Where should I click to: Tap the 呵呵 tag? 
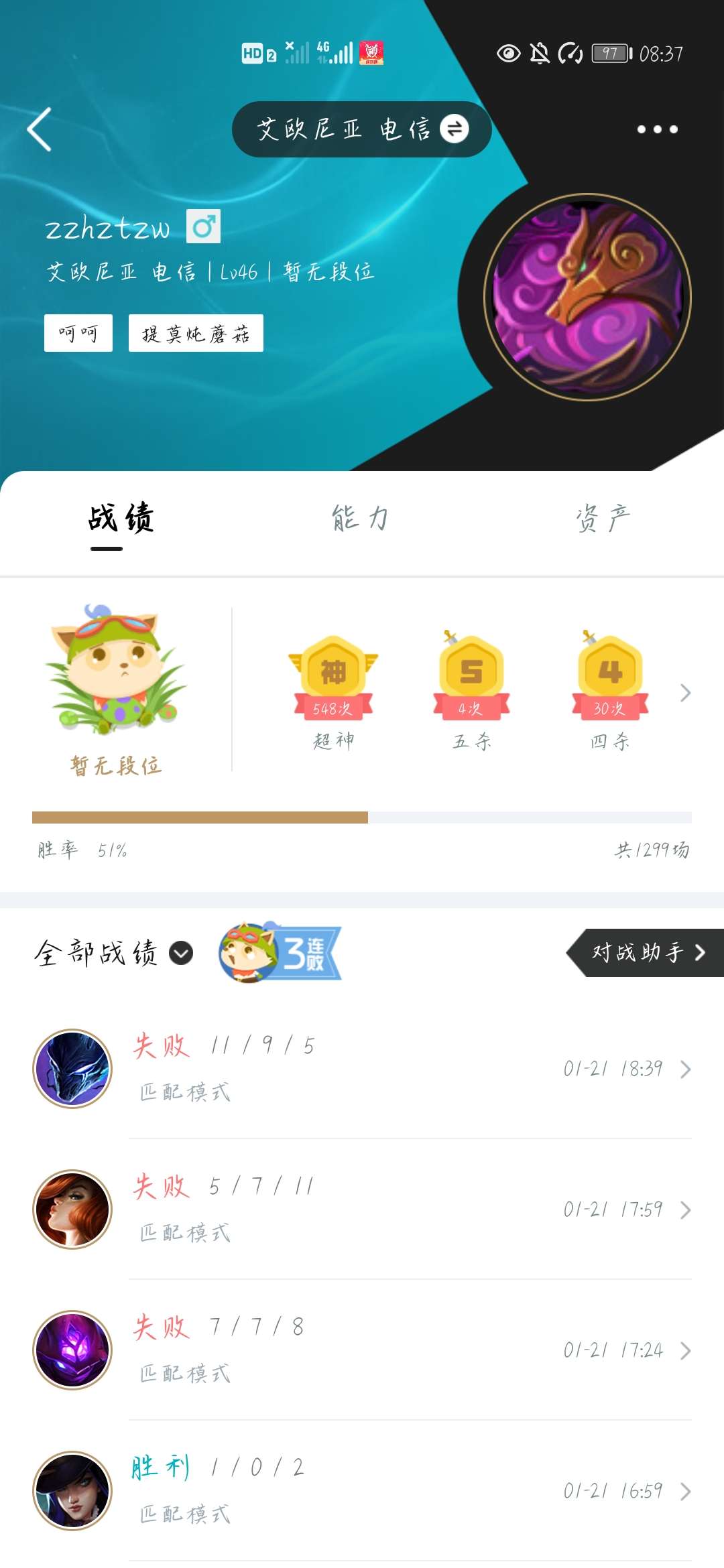click(x=78, y=333)
